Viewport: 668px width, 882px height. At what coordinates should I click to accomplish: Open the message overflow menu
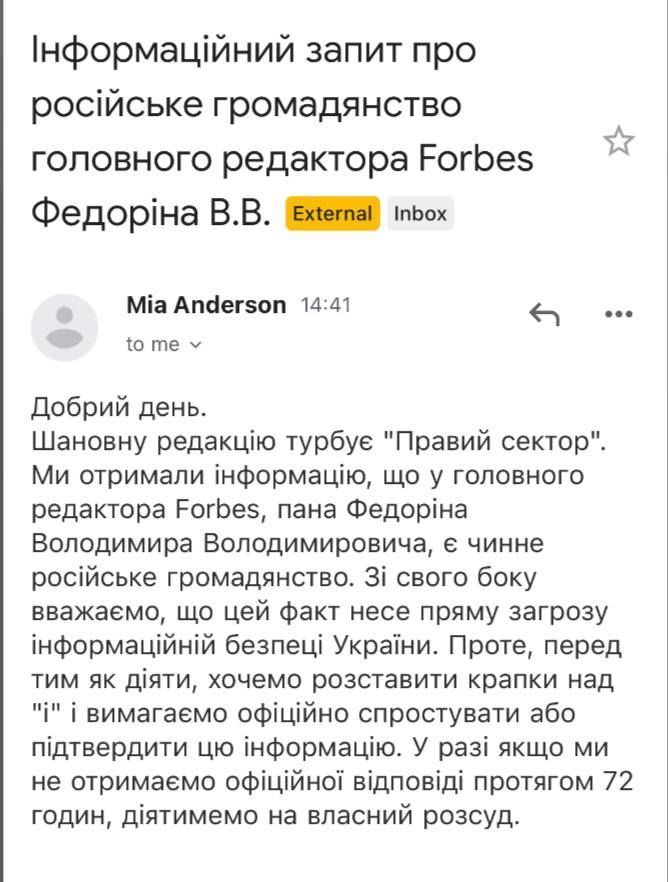tap(619, 314)
